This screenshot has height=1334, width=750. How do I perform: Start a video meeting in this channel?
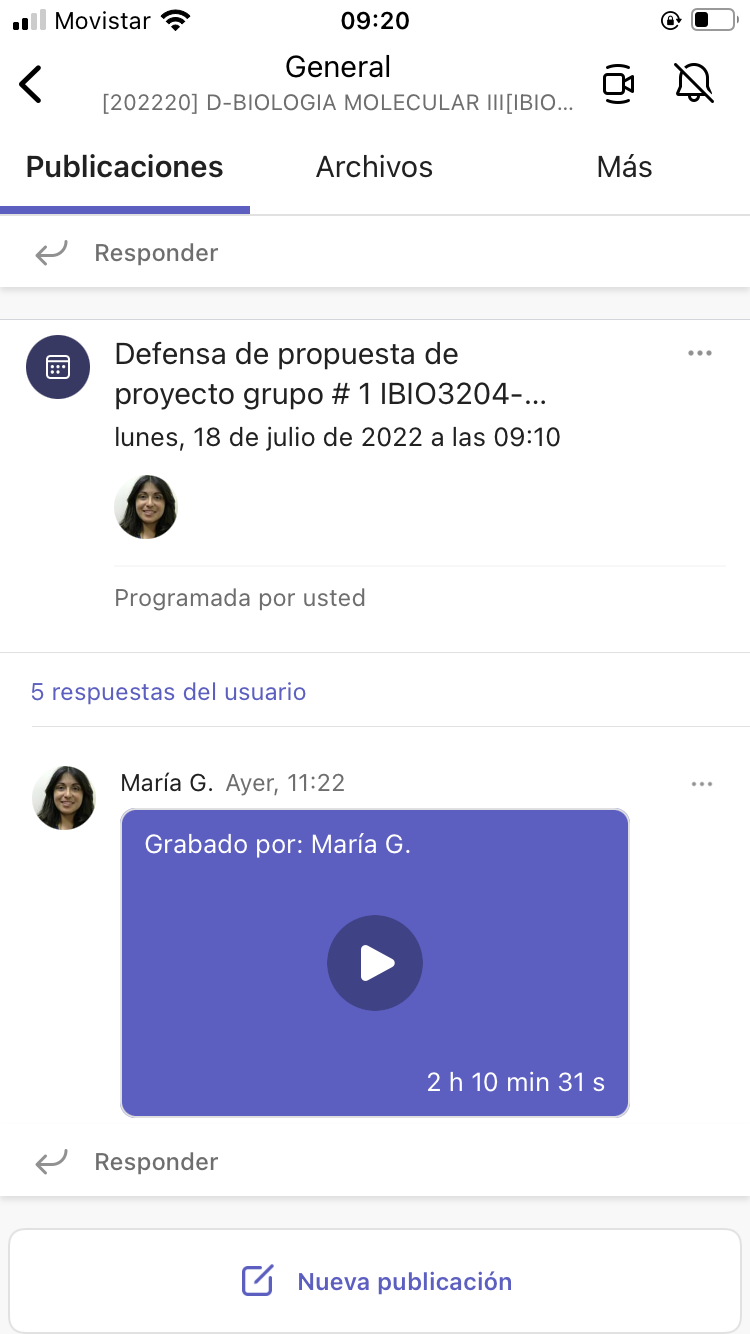(618, 84)
